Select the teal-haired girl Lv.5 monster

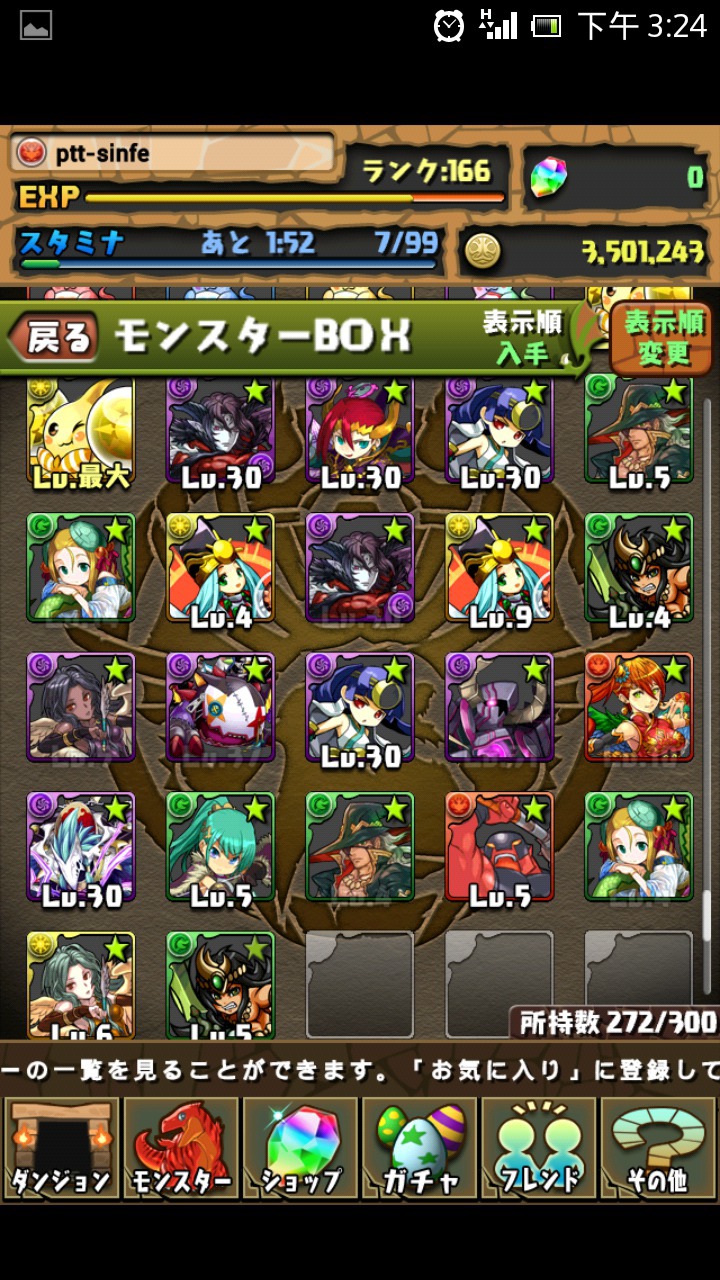point(220,846)
